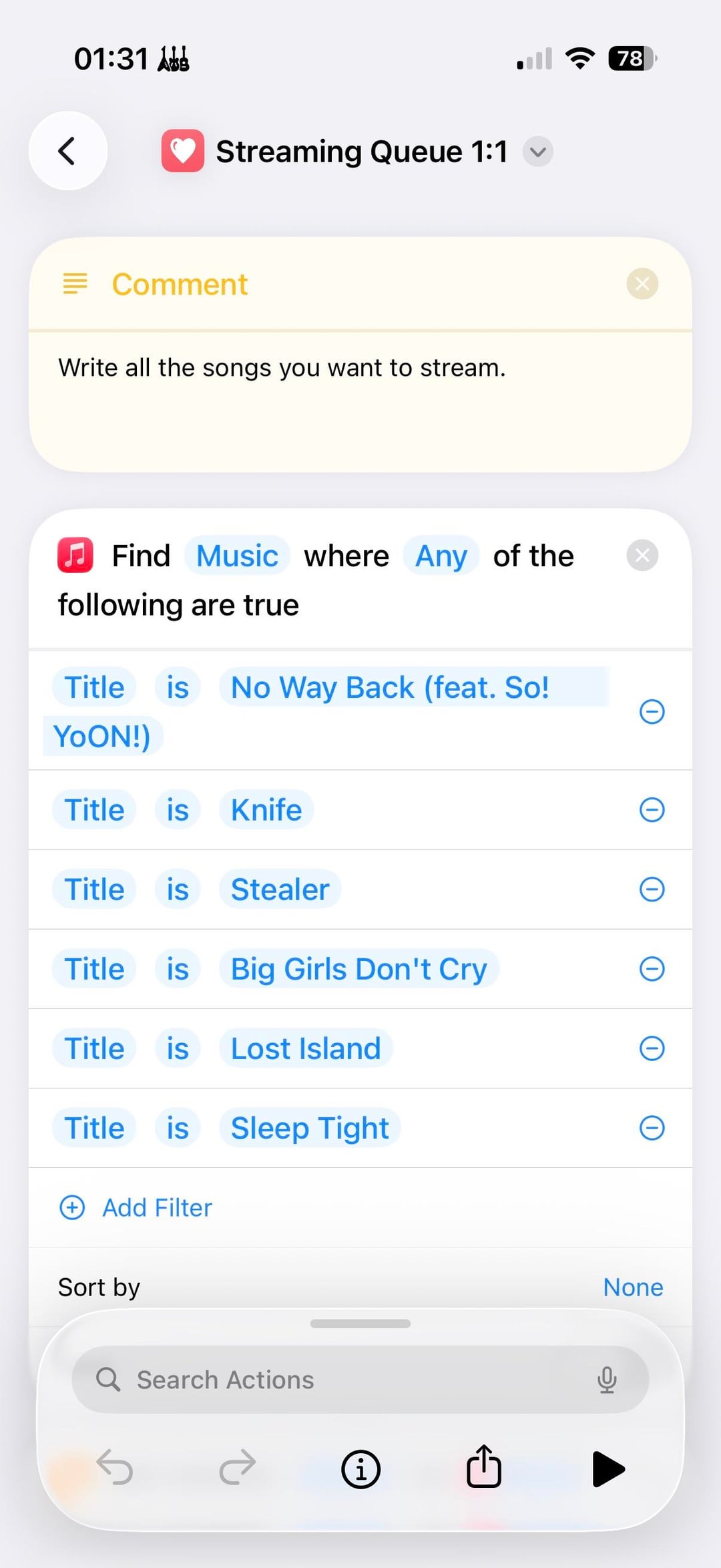Remove the Knife title filter
Screen dimensions: 721x1568
coord(652,810)
